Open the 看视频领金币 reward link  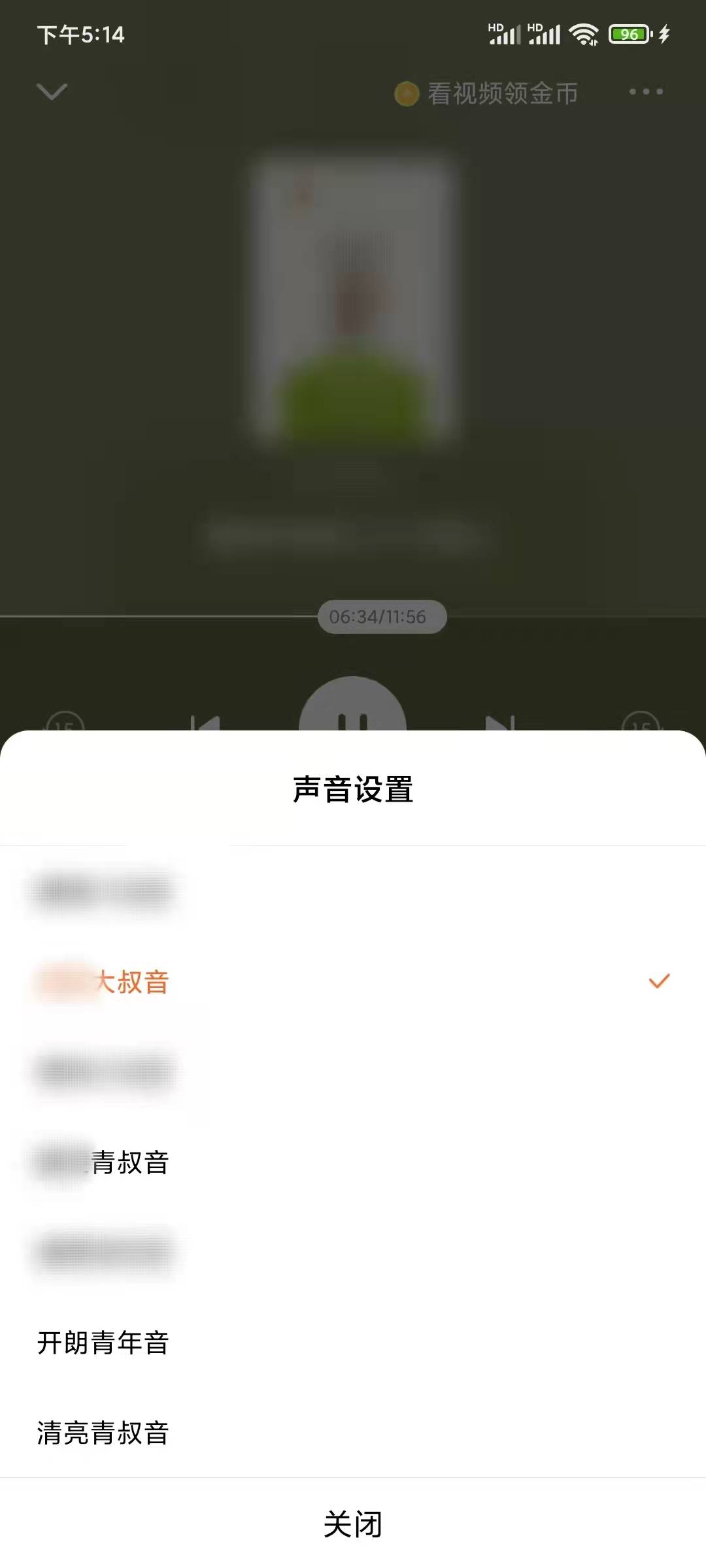coord(501,93)
